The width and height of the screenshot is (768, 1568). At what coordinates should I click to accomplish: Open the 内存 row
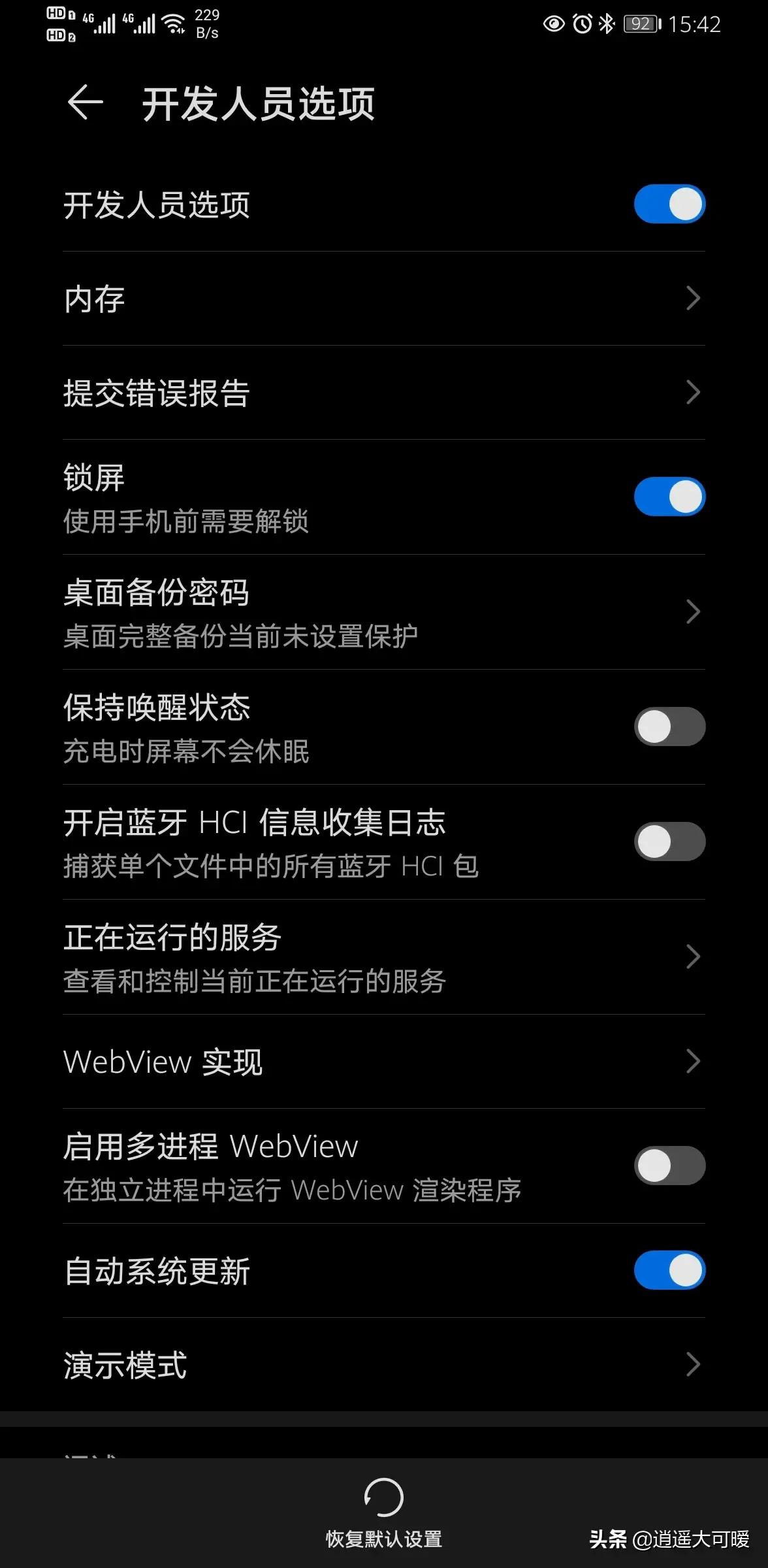pyautogui.click(x=383, y=299)
